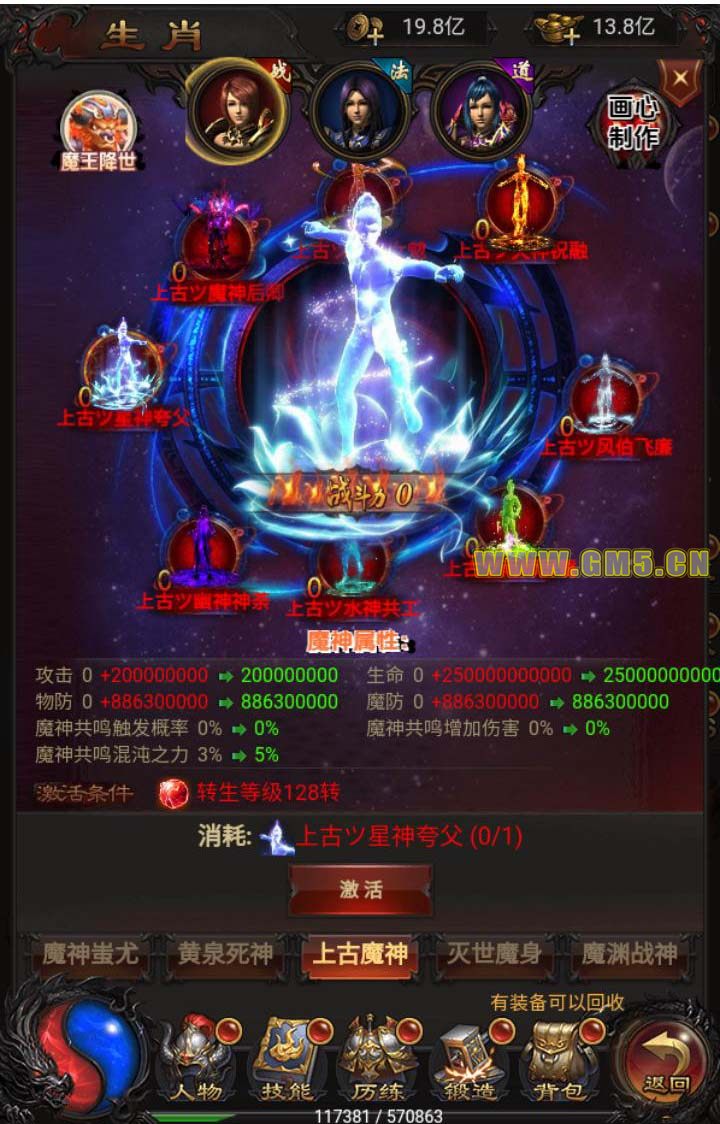Tap the 返回 back button
The height and width of the screenshot is (1124, 720).
(665, 1060)
